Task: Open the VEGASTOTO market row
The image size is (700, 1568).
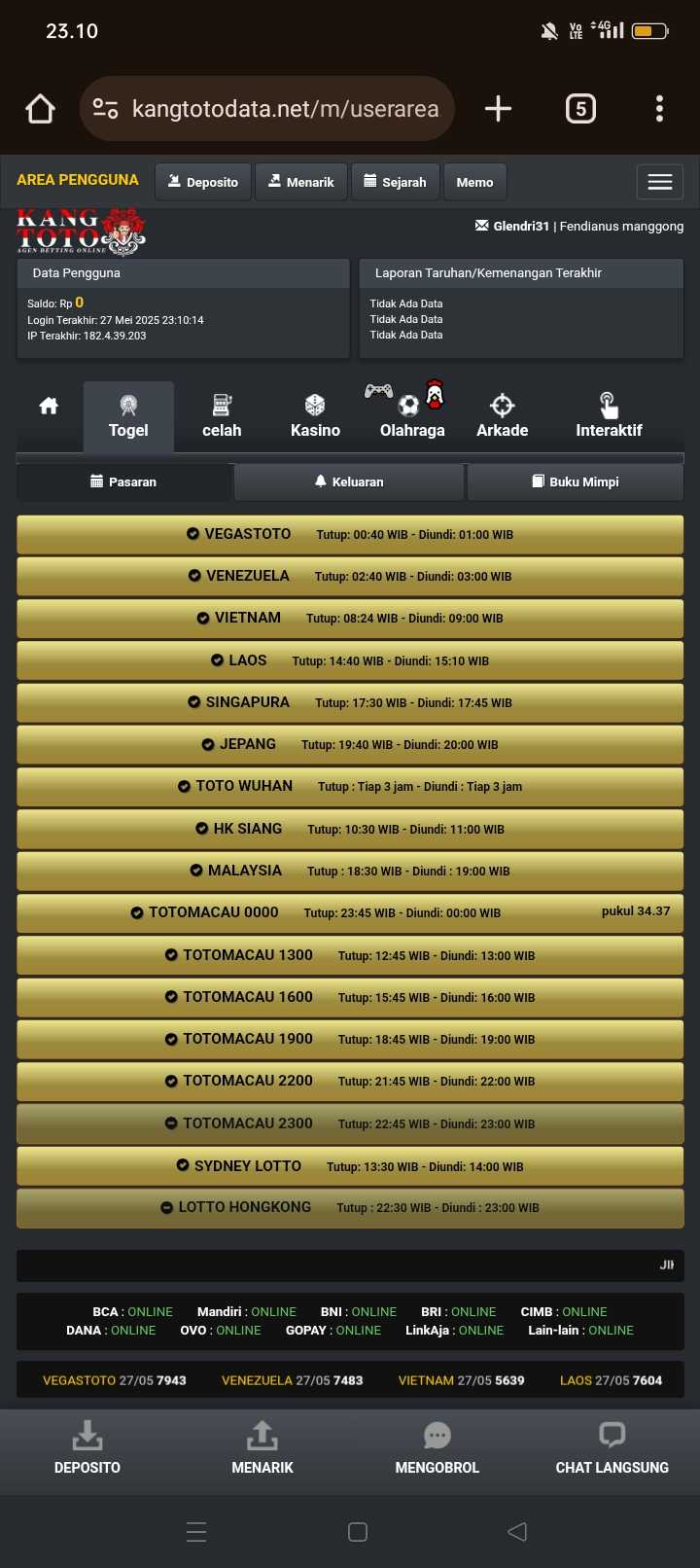Action: point(350,534)
